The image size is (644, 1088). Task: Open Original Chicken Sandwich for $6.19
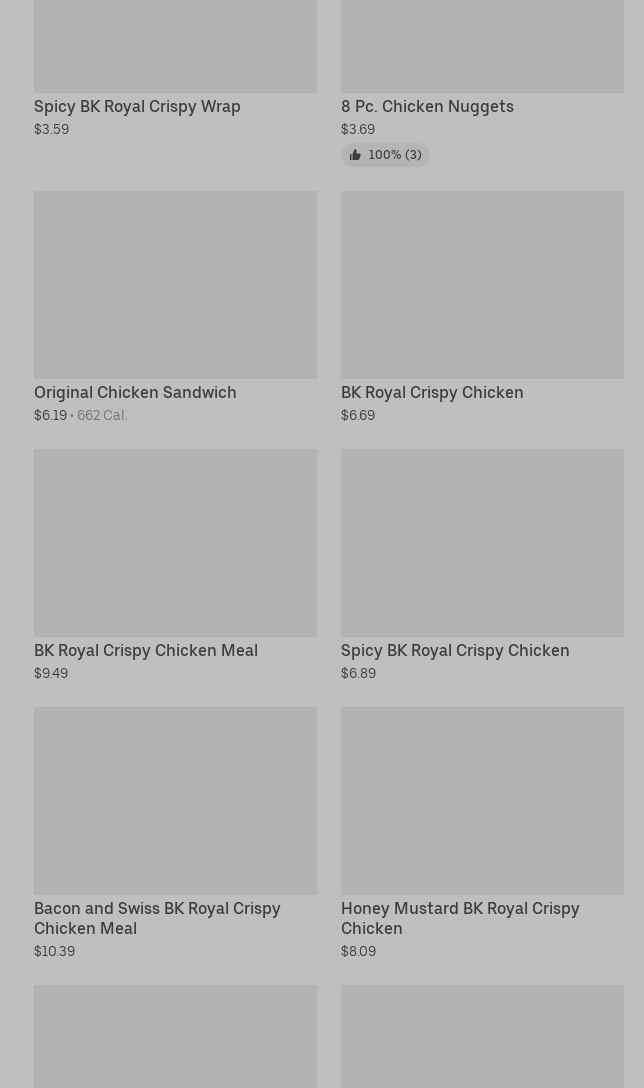[176, 307]
